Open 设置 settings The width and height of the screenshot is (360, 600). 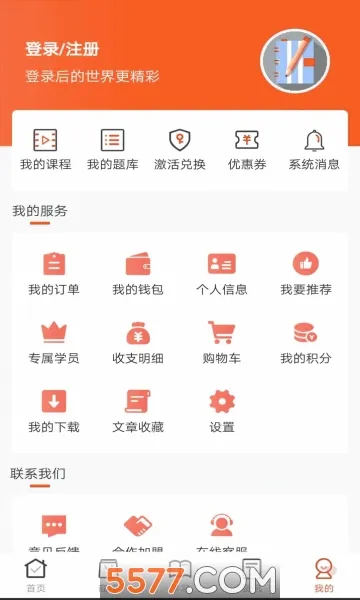[222, 411]
